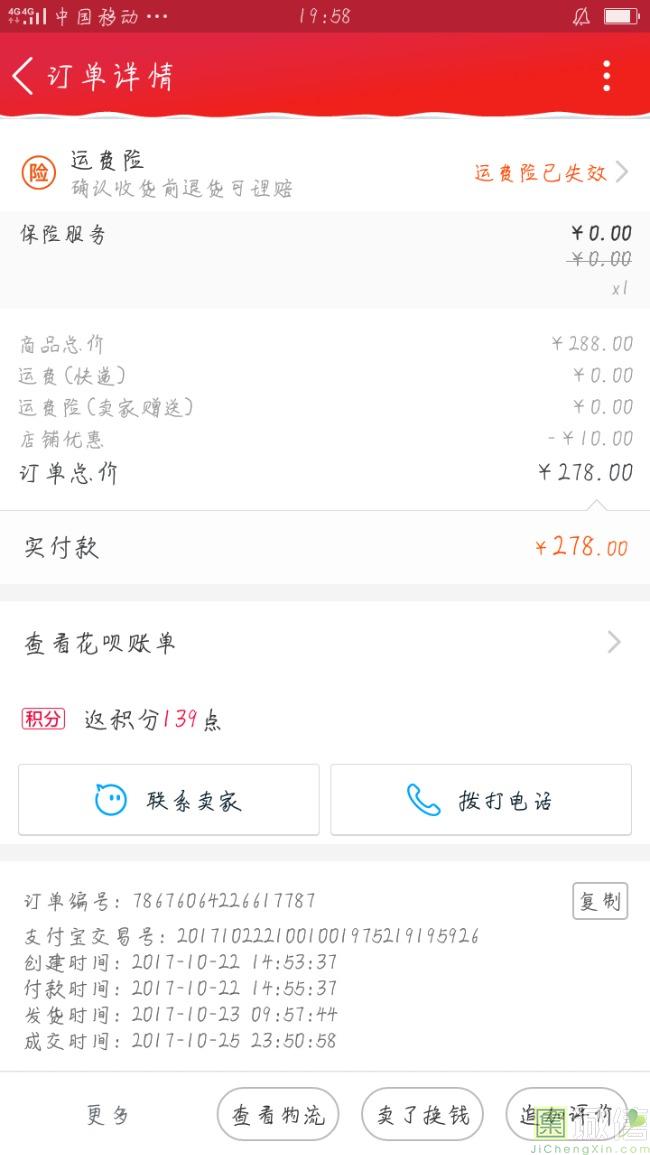Tap the 查看物流 button
Viewport: 650px width, 1155px height.
(278, 1114)
